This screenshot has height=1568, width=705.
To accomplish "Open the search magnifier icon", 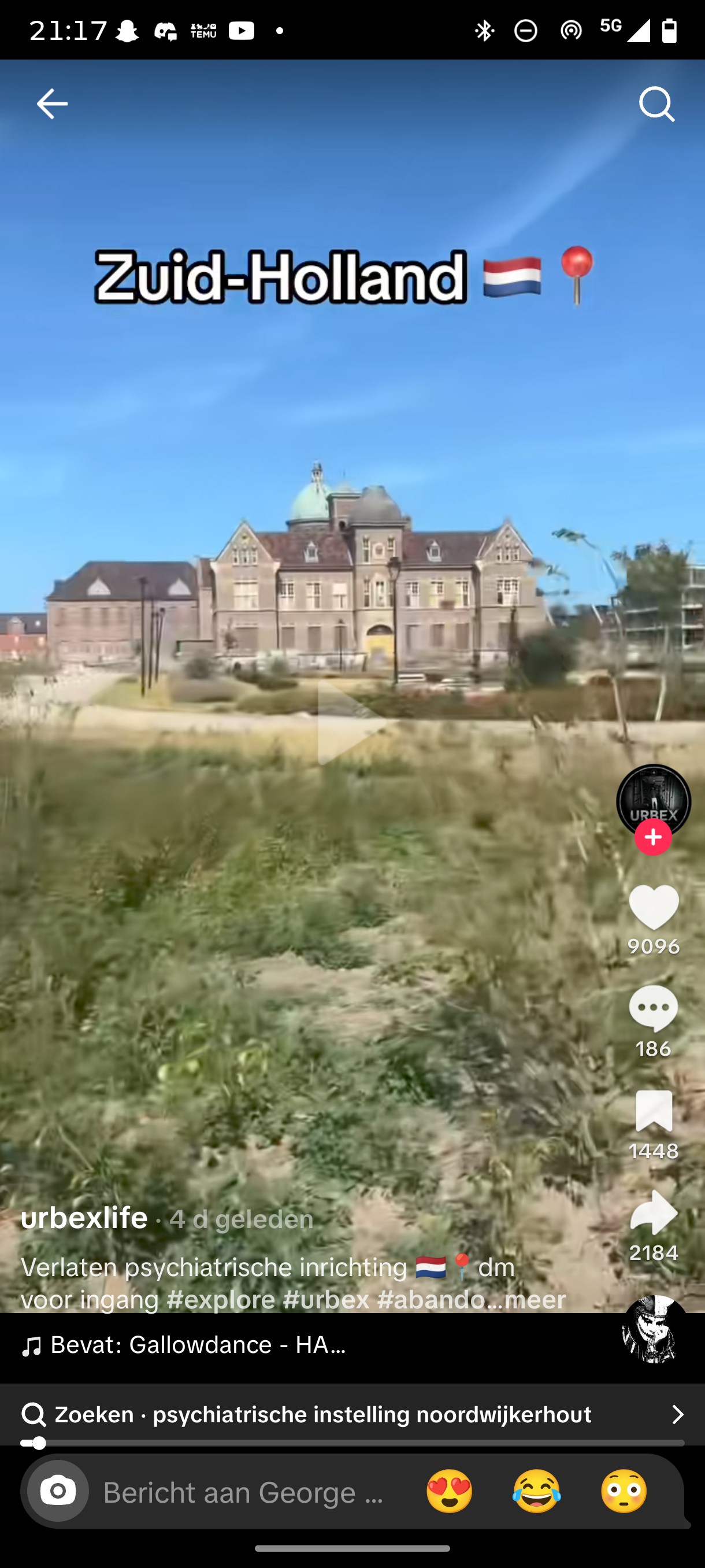I will coord(657,104).
